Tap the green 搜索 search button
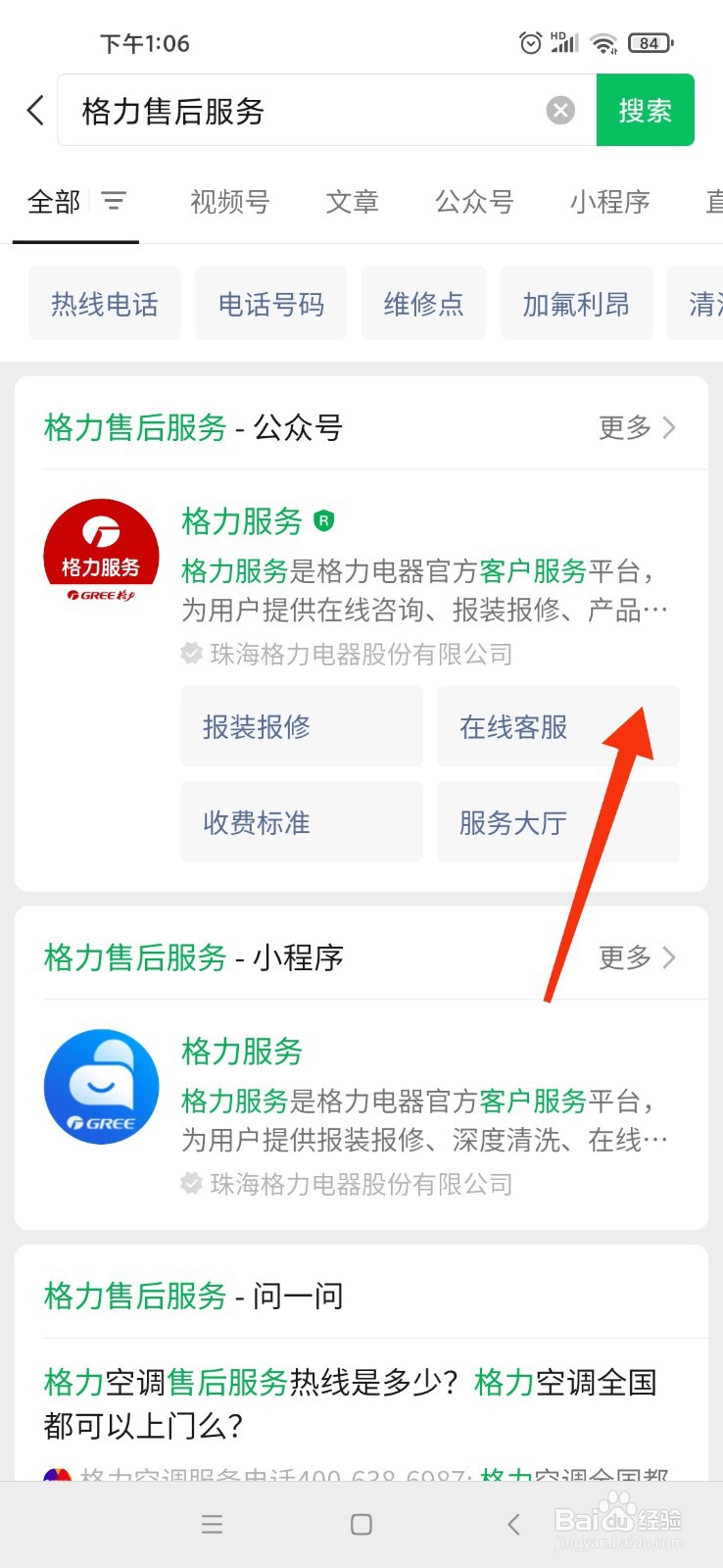 [645, 110]
